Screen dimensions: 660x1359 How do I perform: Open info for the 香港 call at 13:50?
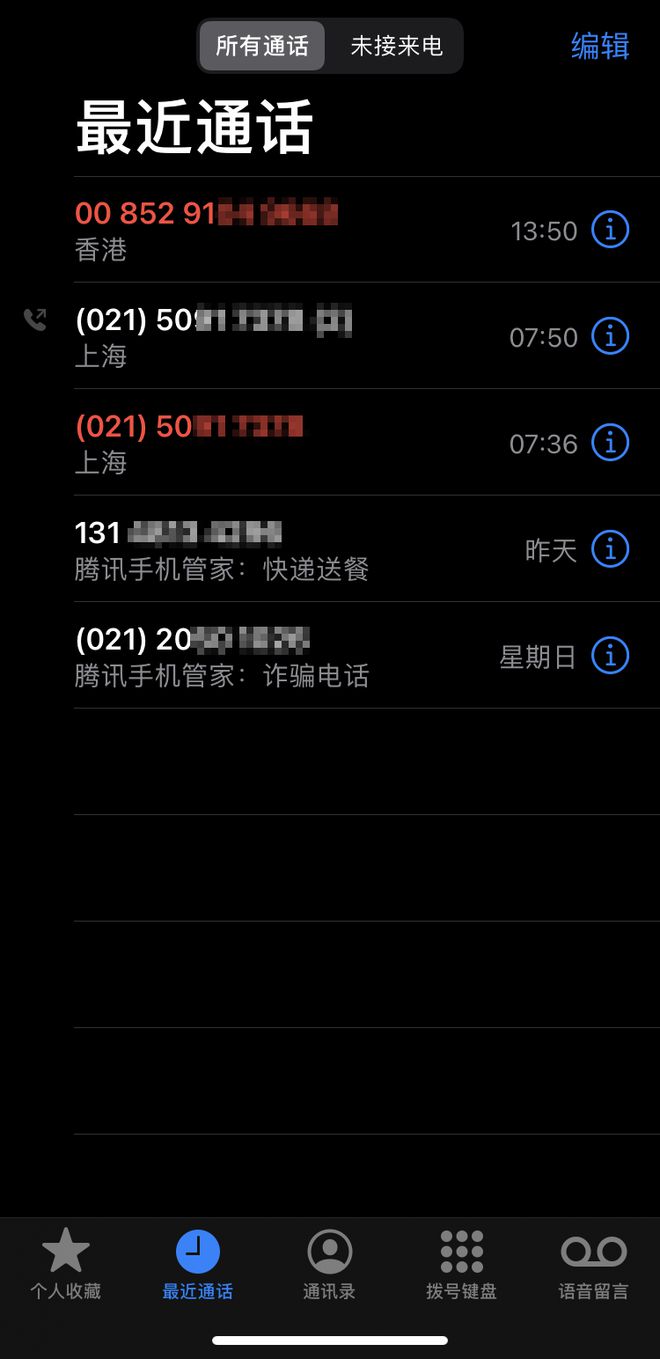[610, 230]
